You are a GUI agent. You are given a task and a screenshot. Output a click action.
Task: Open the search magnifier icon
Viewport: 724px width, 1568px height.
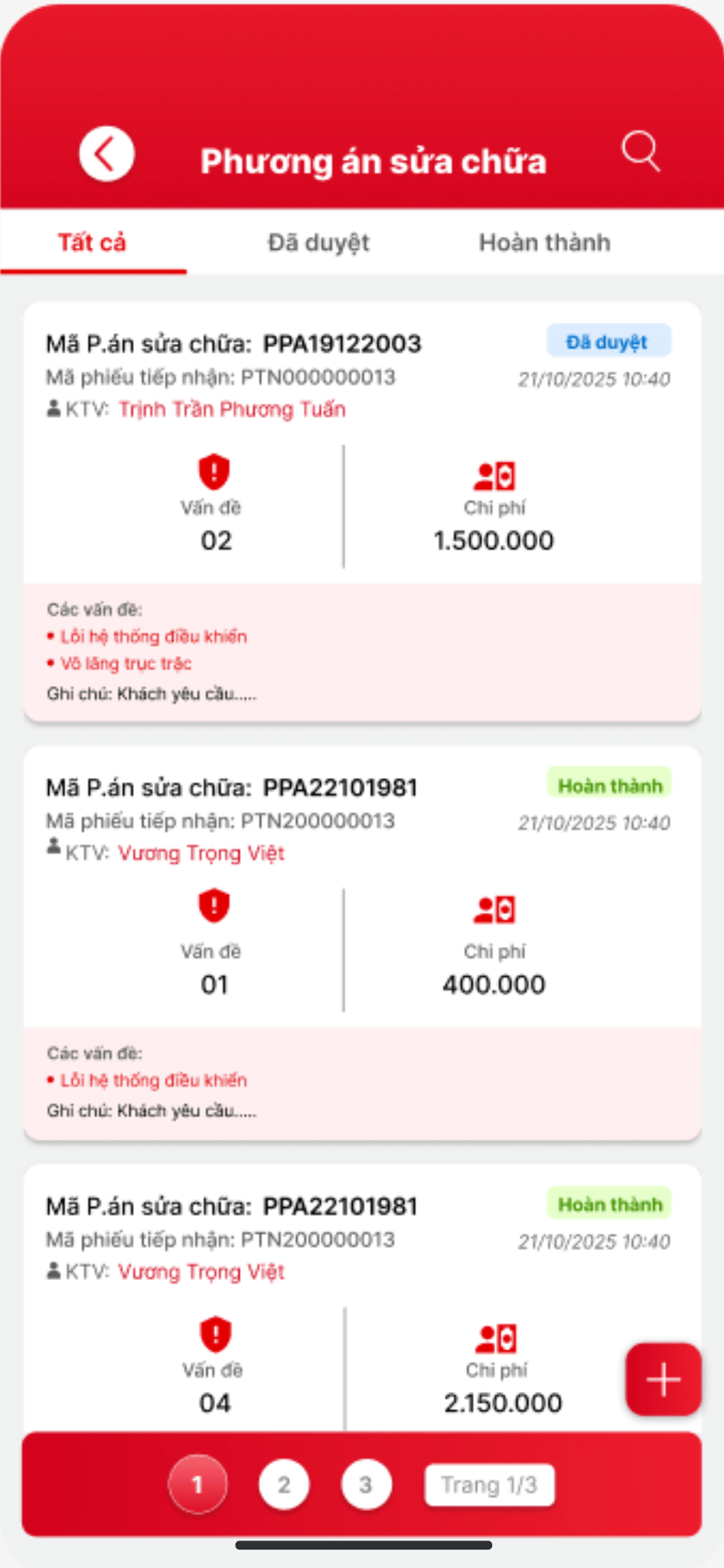pos(640,151)
